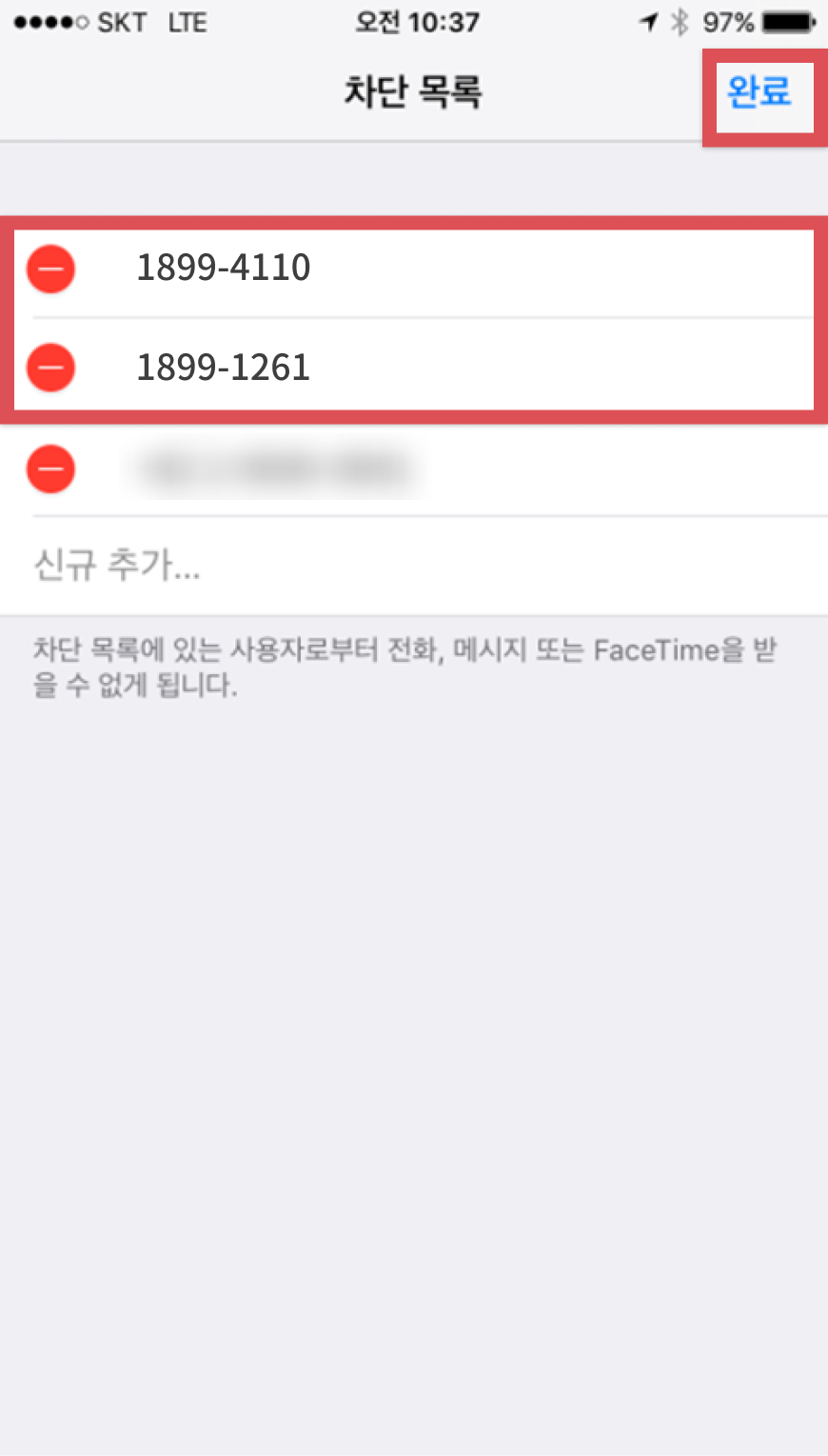
Task: Tap the delete icon on blurred number
Action: click(x=50, y=469)
